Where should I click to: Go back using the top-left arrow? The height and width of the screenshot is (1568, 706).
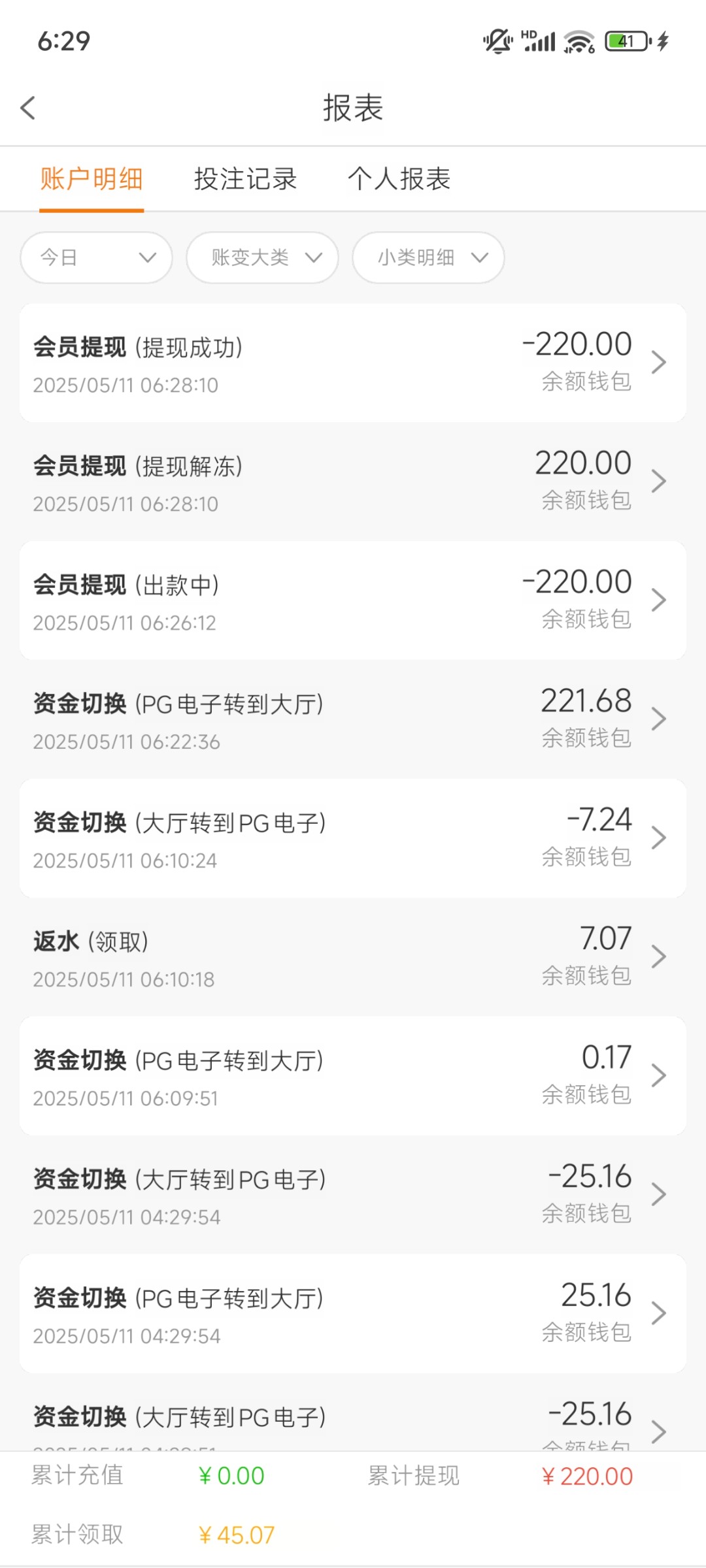point(27,108)
